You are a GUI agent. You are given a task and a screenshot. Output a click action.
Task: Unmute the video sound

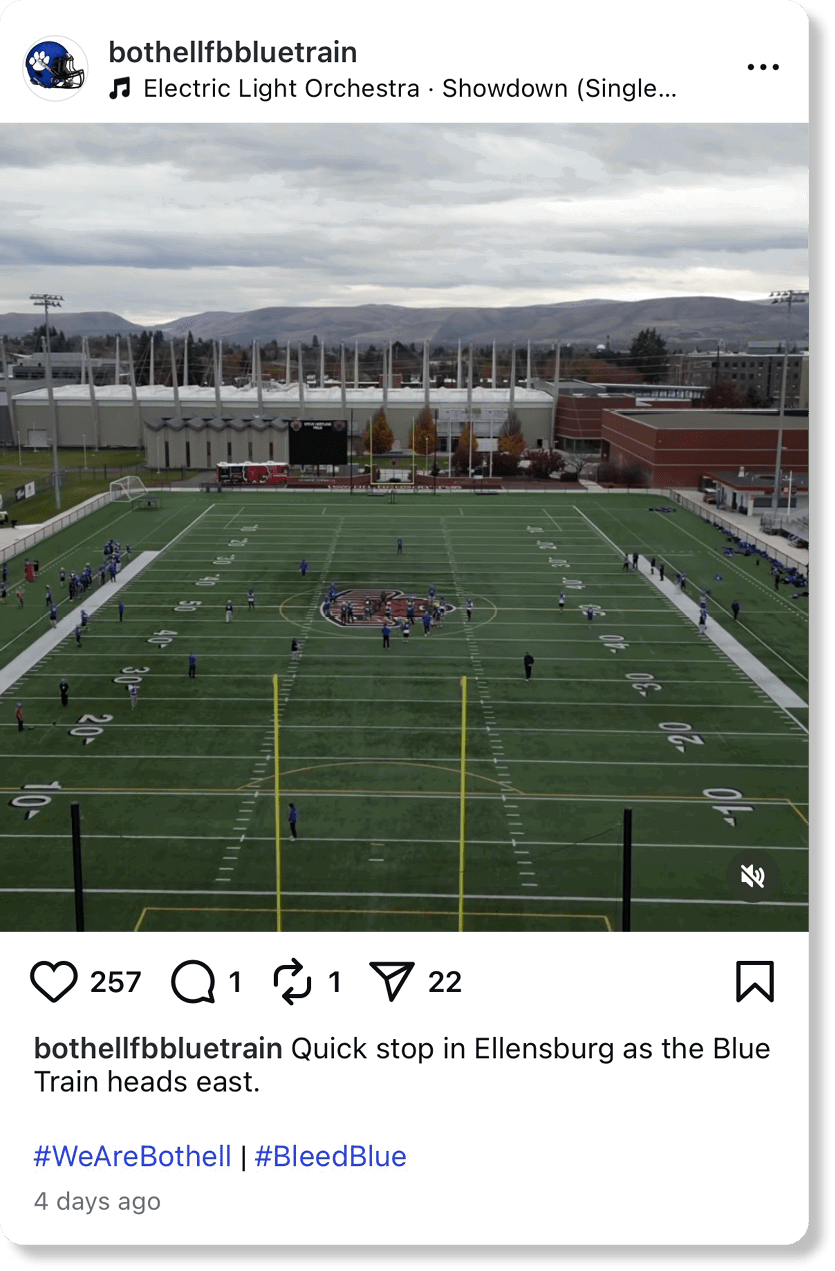752,877
